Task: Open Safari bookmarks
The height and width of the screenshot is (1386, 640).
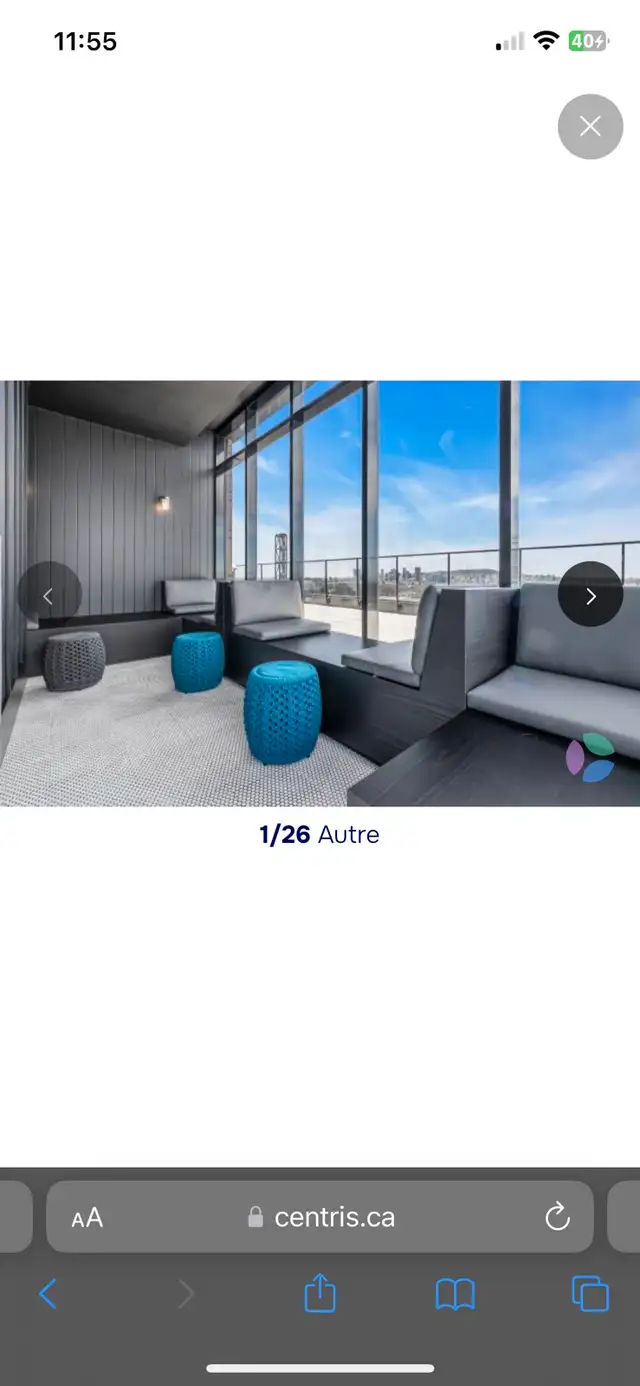Action: point(455,1294)
